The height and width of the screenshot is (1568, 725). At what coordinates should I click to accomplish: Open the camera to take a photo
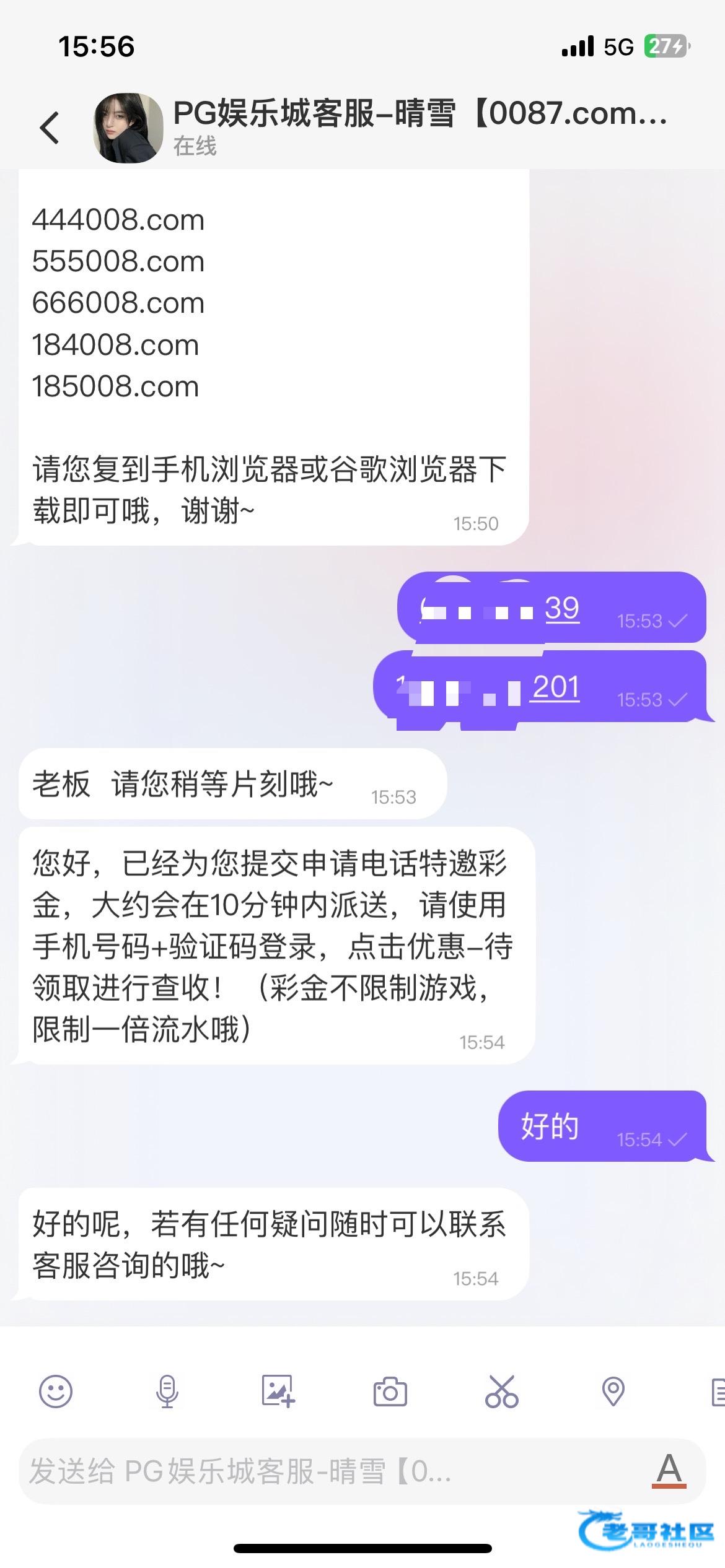[390, 1392]
